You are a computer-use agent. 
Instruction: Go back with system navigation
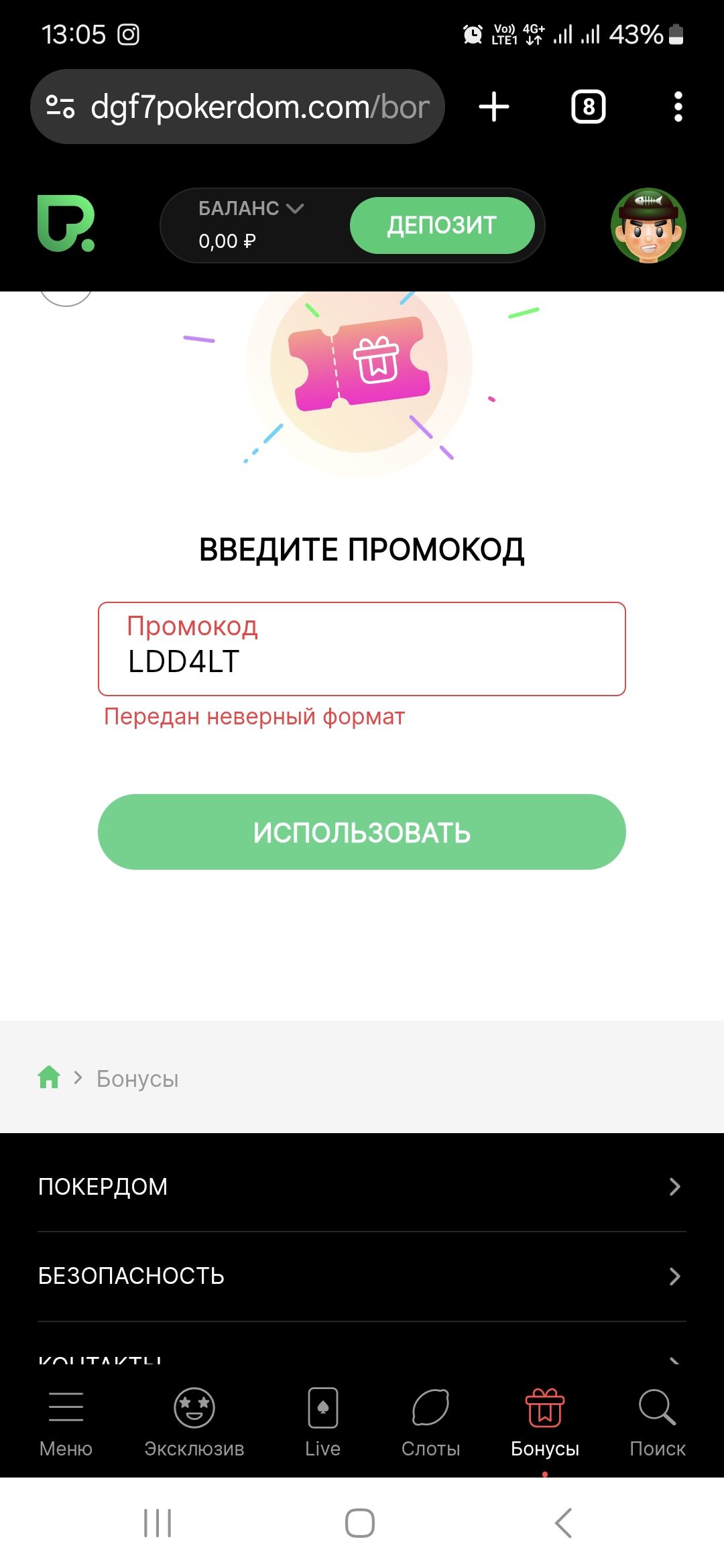[564, 1523]
